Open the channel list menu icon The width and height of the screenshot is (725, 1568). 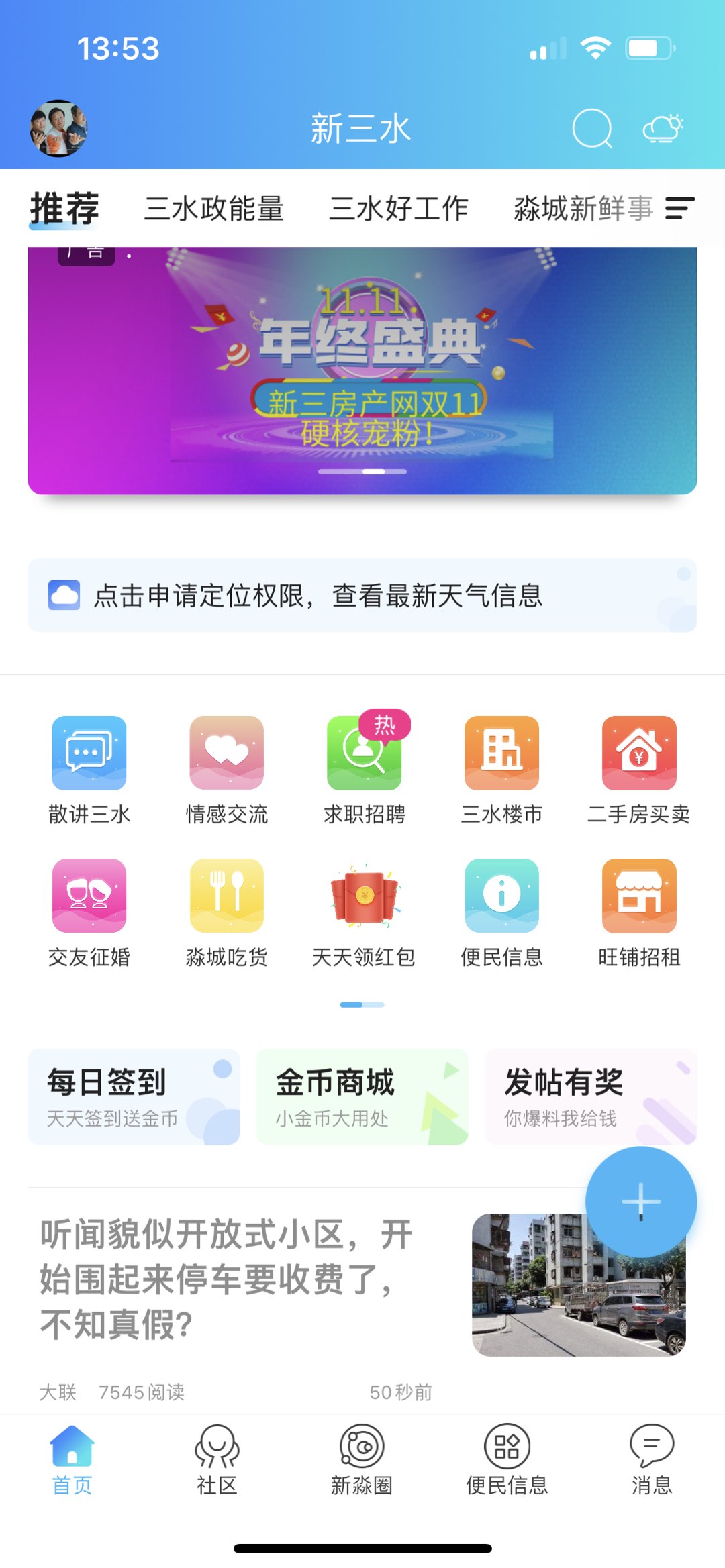pyautogui.click(x=681, y=209)
